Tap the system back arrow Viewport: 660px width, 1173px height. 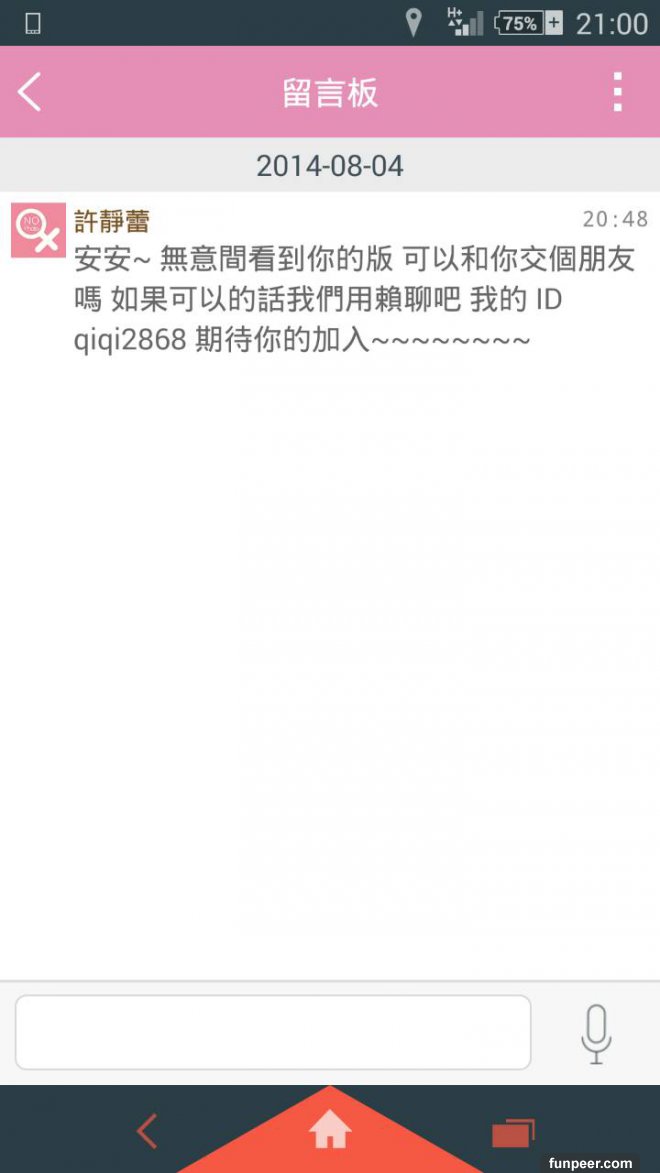click(147, 1131)
